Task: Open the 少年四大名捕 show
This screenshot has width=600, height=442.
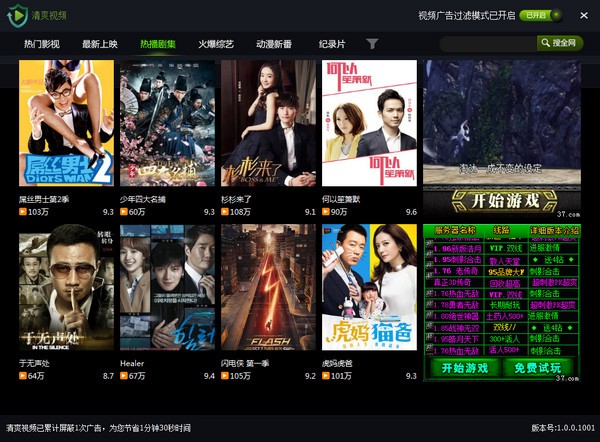Action: (x=166, y=125)
